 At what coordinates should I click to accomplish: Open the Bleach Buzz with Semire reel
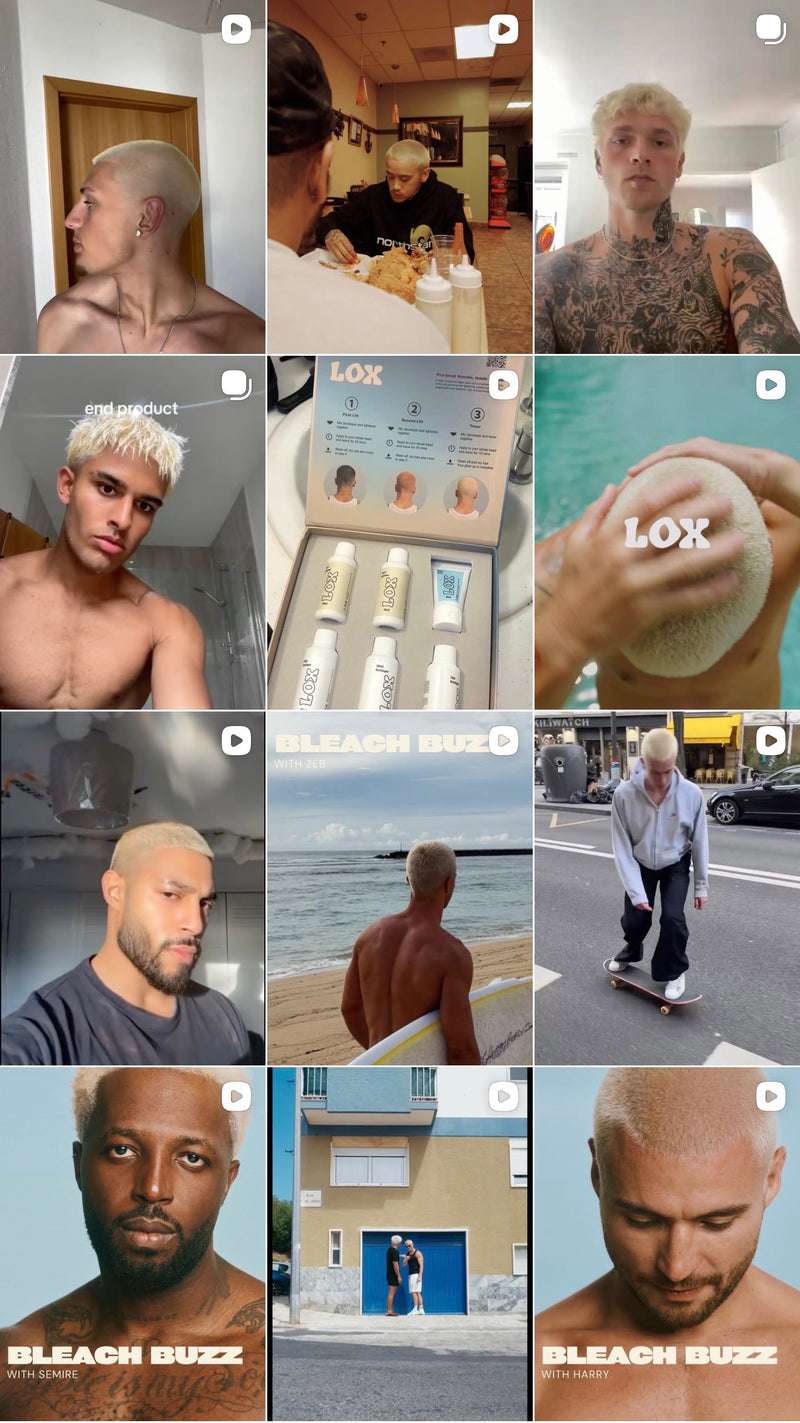pyautogui.click(x=132, y=1245)
